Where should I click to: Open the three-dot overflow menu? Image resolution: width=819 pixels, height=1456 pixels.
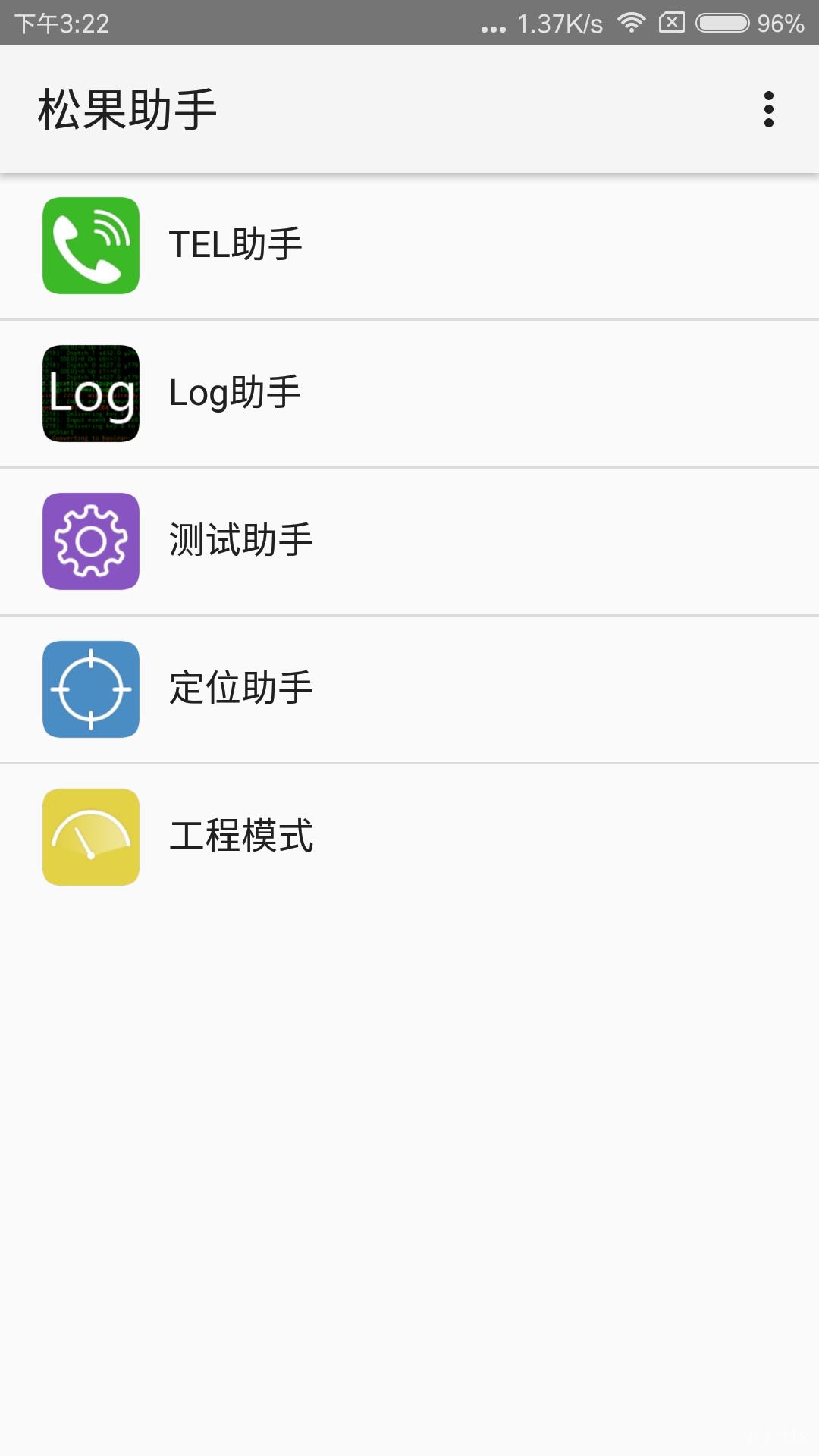coord(768,109)
